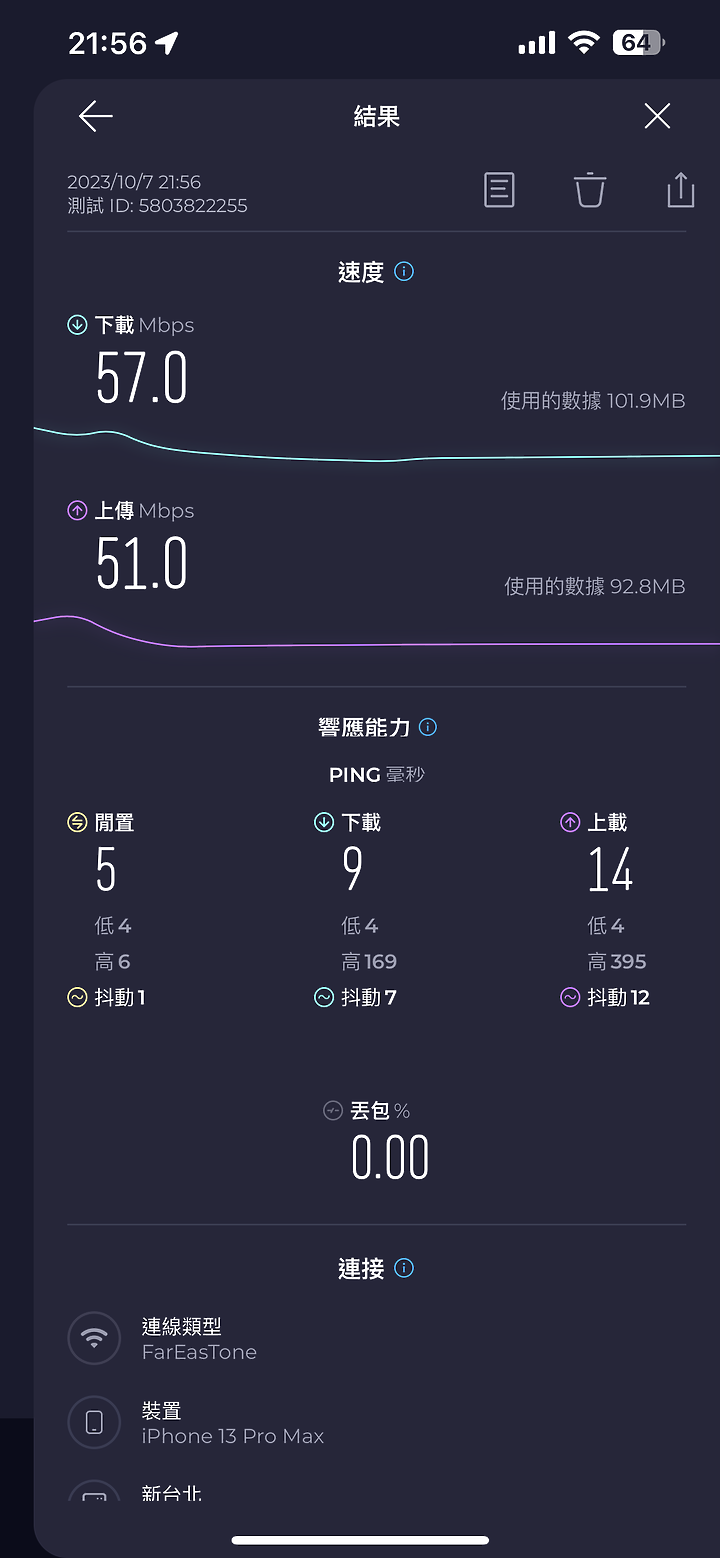Tap the download arrow icon next to 下載
This screenshot has width=720, height=1558.
point(77,324)
